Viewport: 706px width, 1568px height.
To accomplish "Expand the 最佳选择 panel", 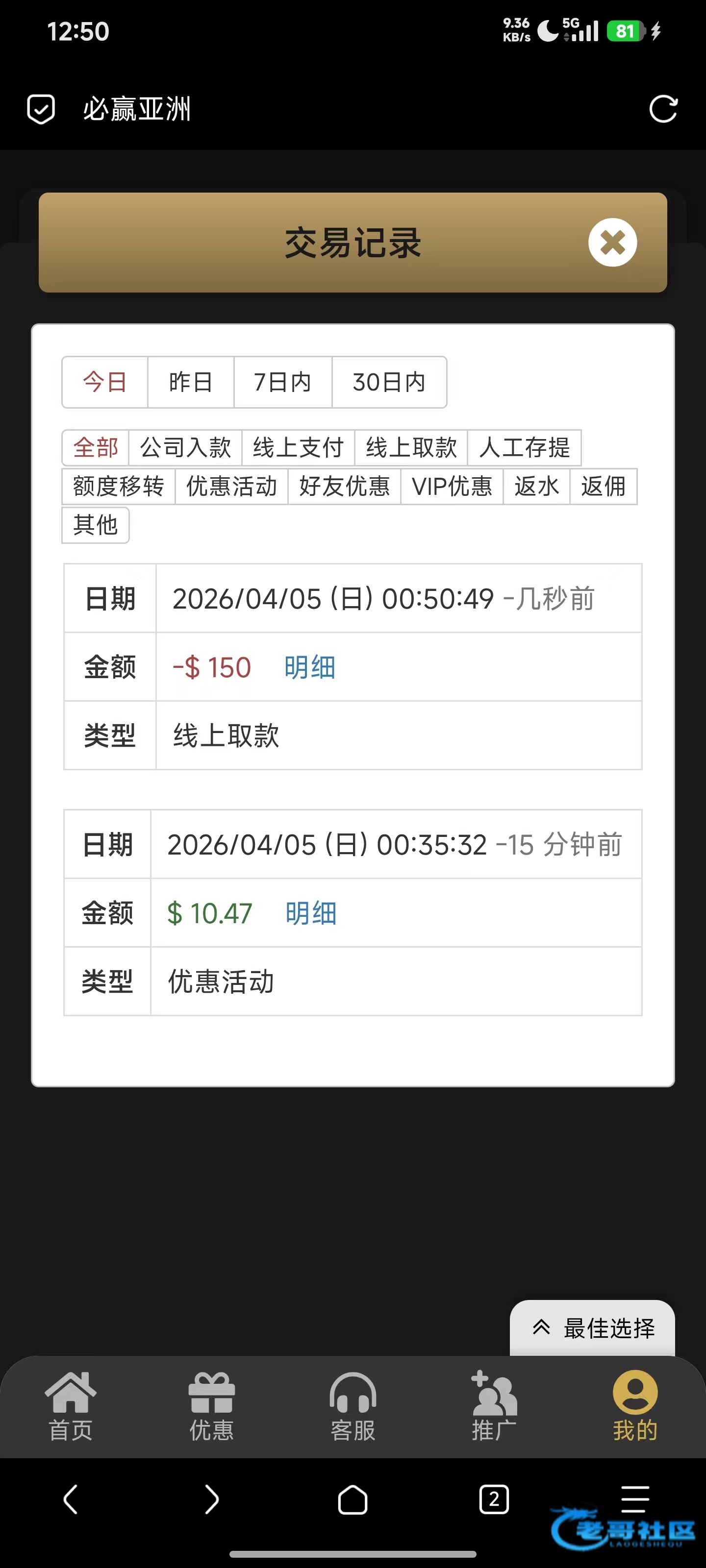I will pos(592,1328).
